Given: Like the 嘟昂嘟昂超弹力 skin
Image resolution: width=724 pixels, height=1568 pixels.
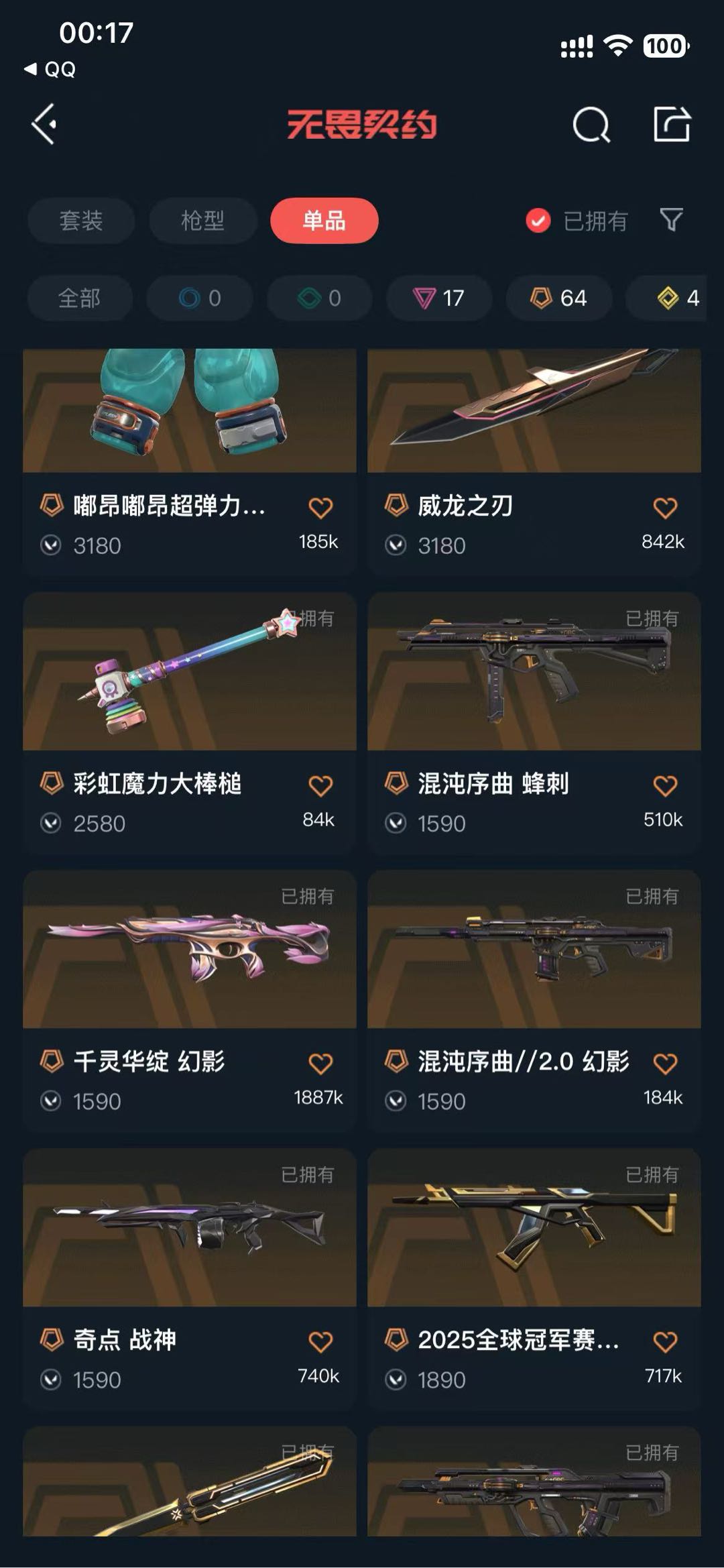Looking at the screenshot, I should (320, 508).
